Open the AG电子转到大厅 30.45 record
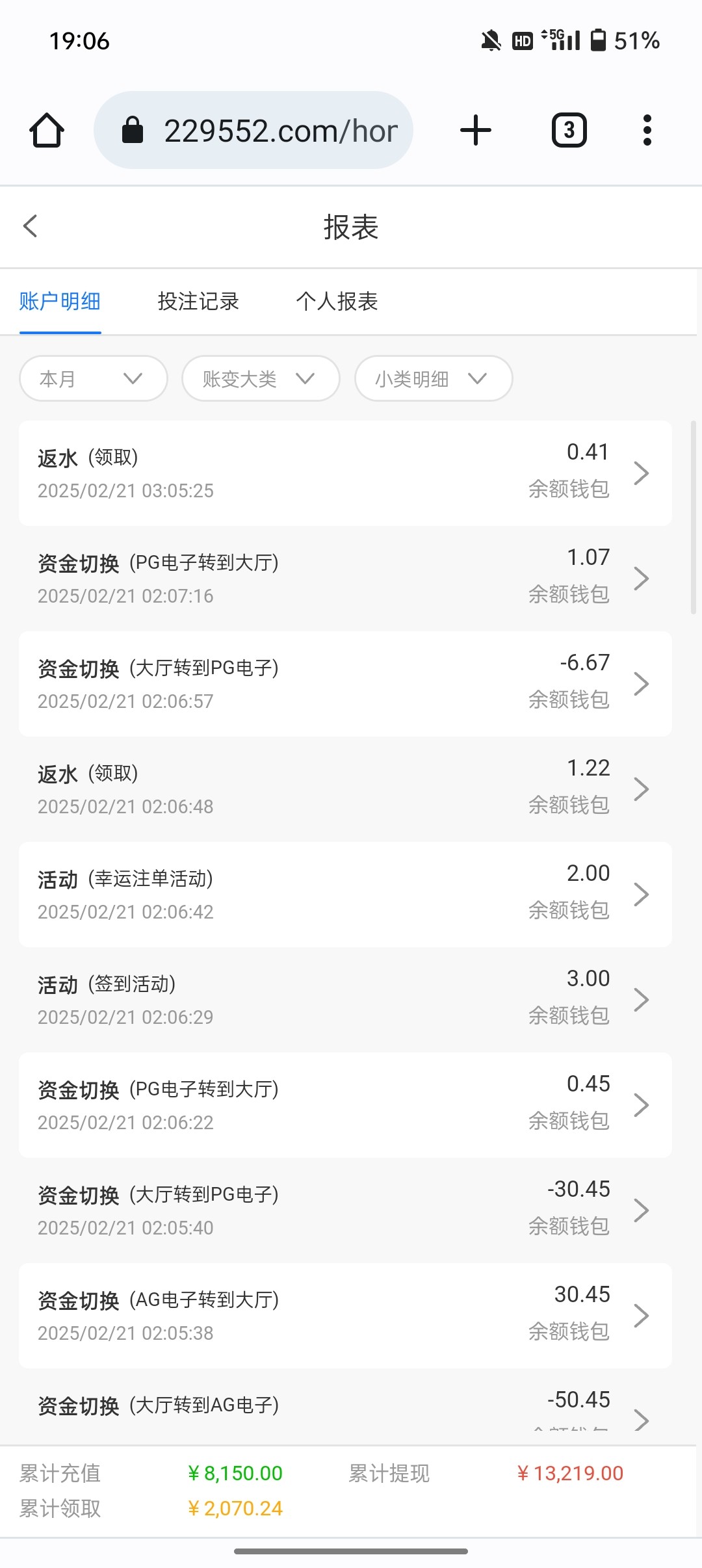Screen dimensions: 702x1568 point(345,1316)
